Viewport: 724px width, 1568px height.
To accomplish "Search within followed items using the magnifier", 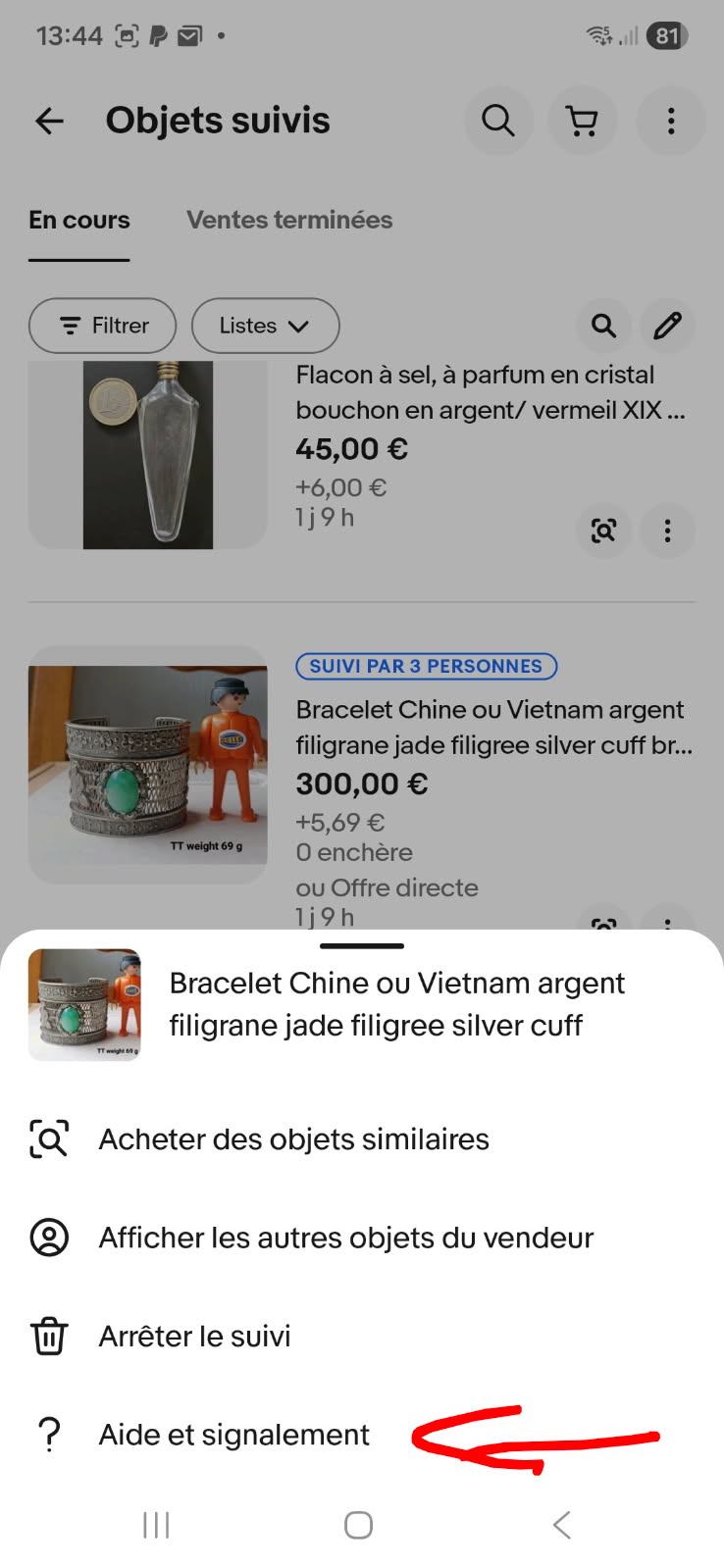I will tap(603, 326).
